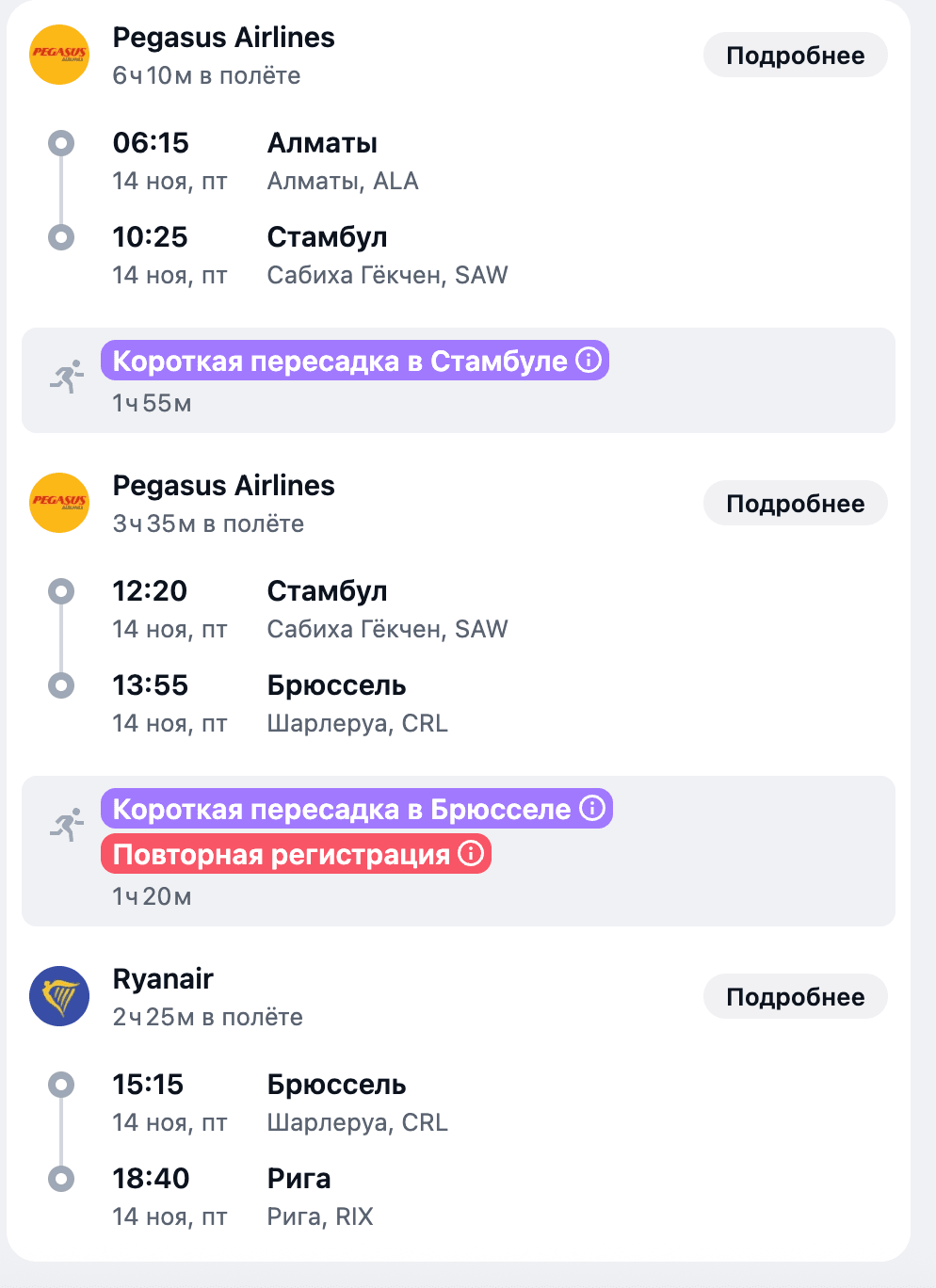This screenshot has height=1288, width=936.
Task: Open info icon on 'Короткая пересадка в Стамбуле' badge
Action: coord(589,359)
